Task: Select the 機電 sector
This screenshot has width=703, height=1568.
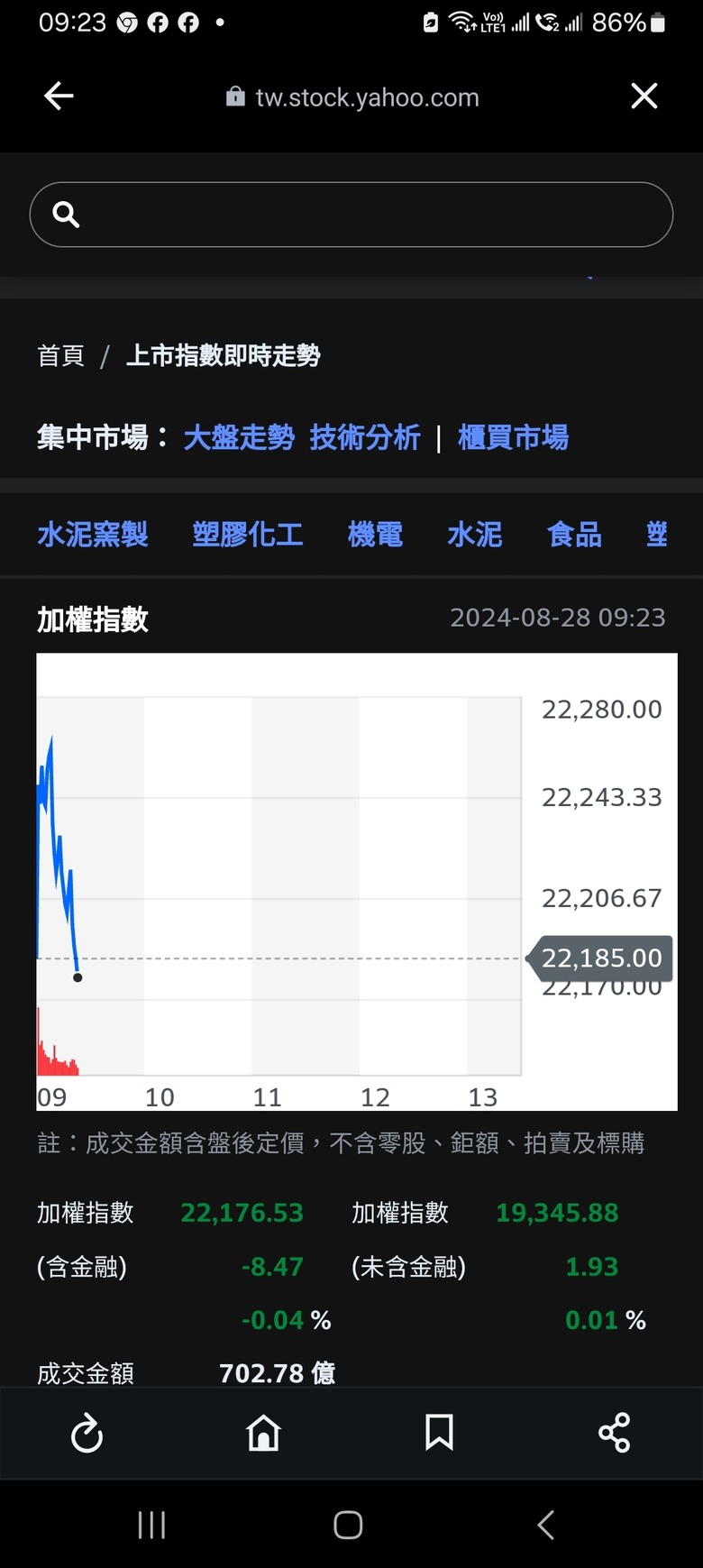Action: pyautogui.click(x=376, y=535)
